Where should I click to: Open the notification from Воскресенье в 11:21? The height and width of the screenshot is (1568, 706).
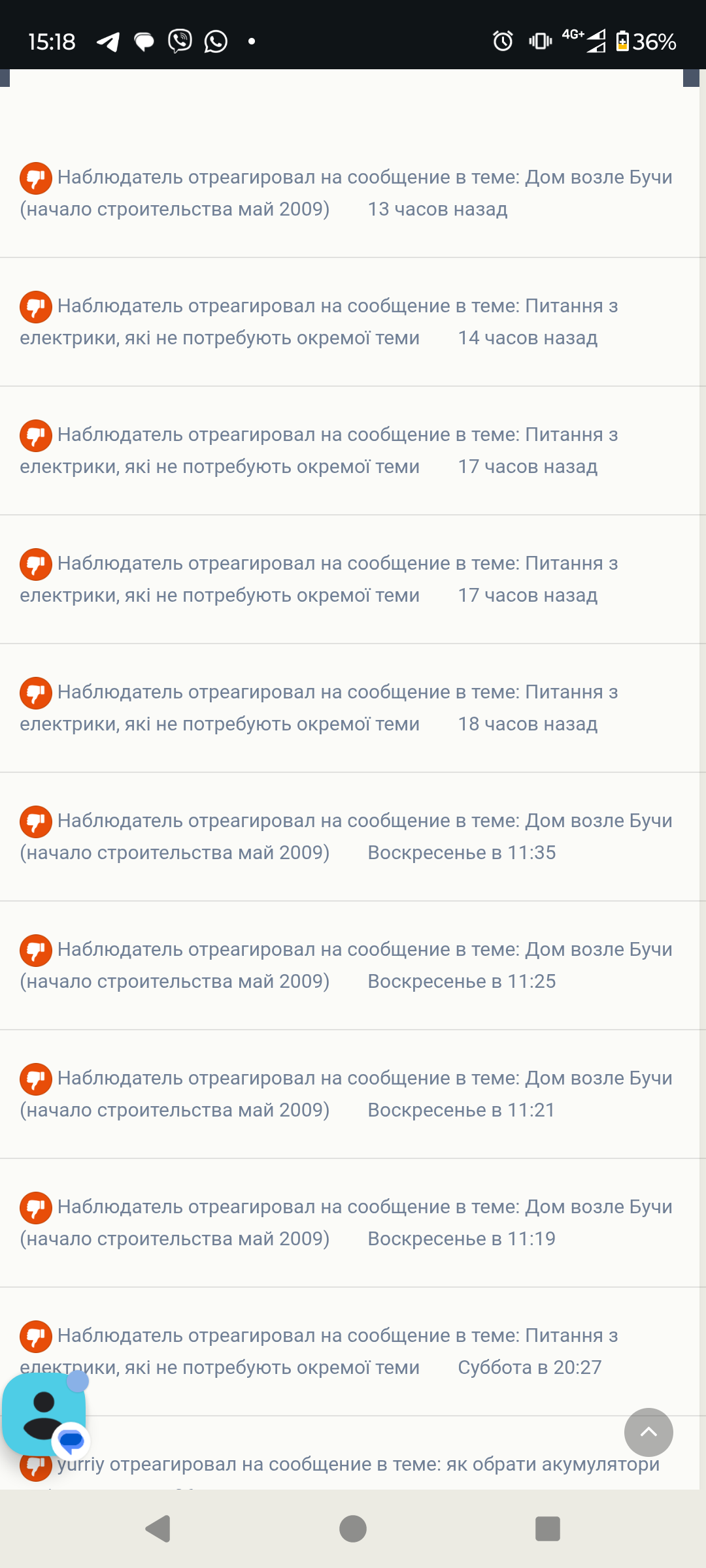350,1094
